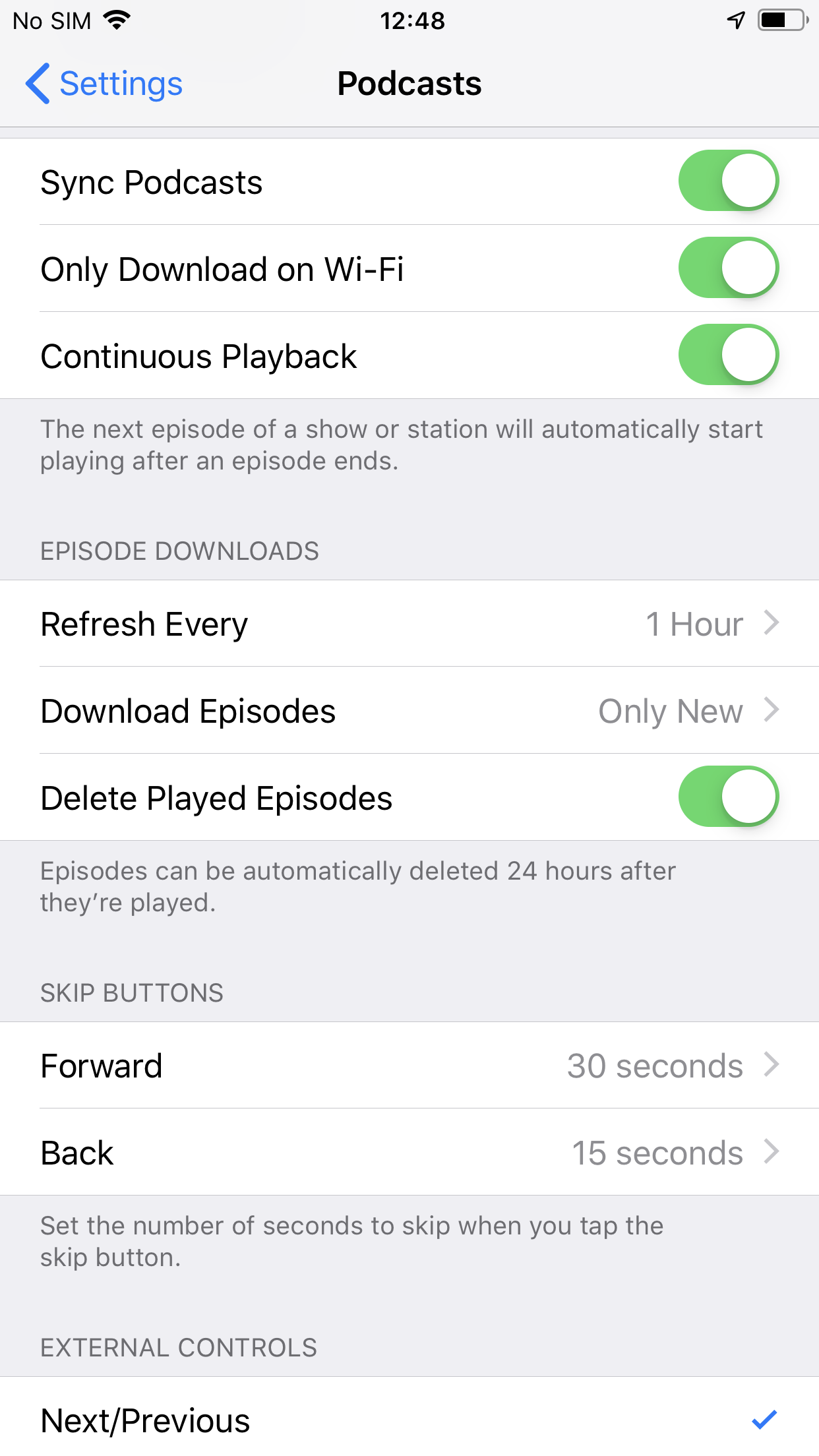Screen dimensions: 819x1456
Task: Open Download Episodes options
Action: (409, 711)
